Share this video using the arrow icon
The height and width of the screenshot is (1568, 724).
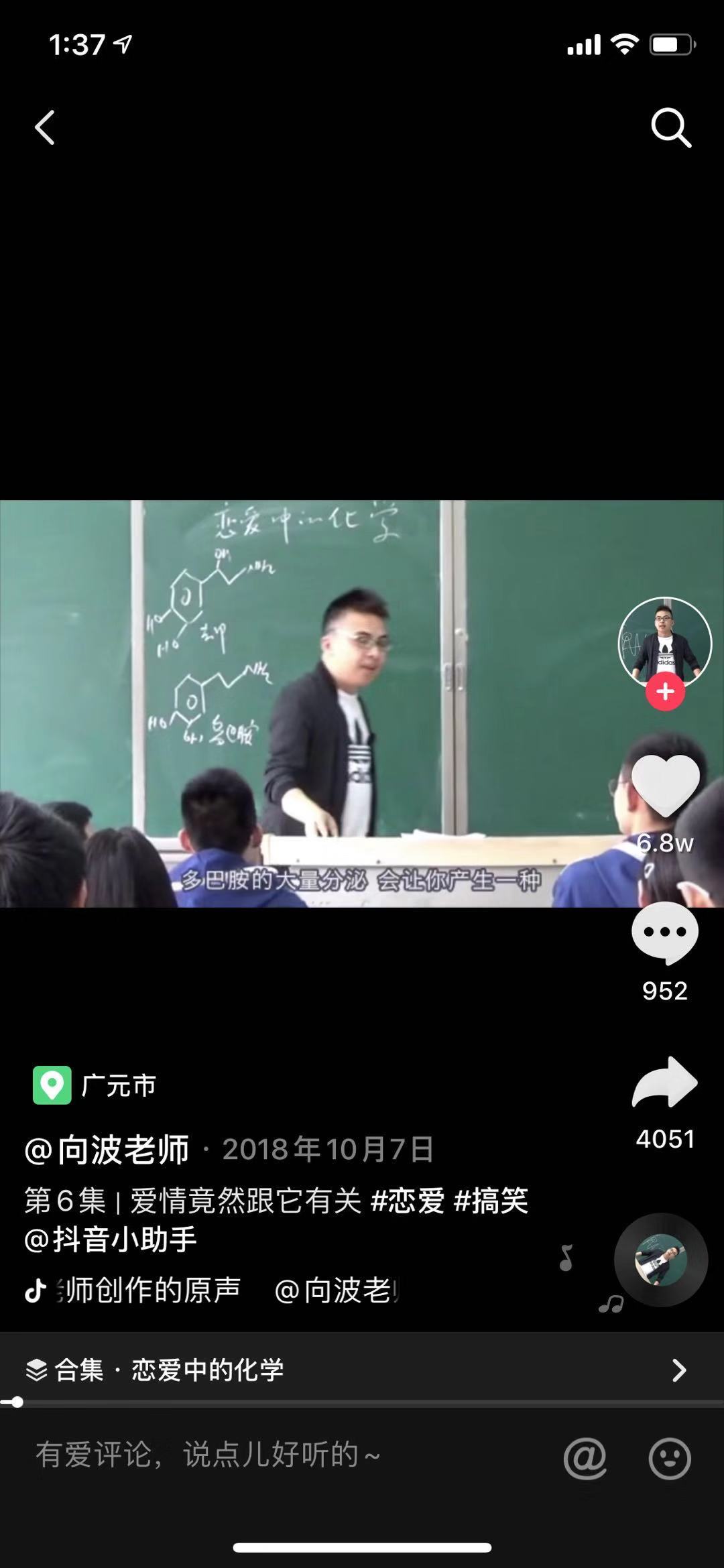click(665, 1083)
